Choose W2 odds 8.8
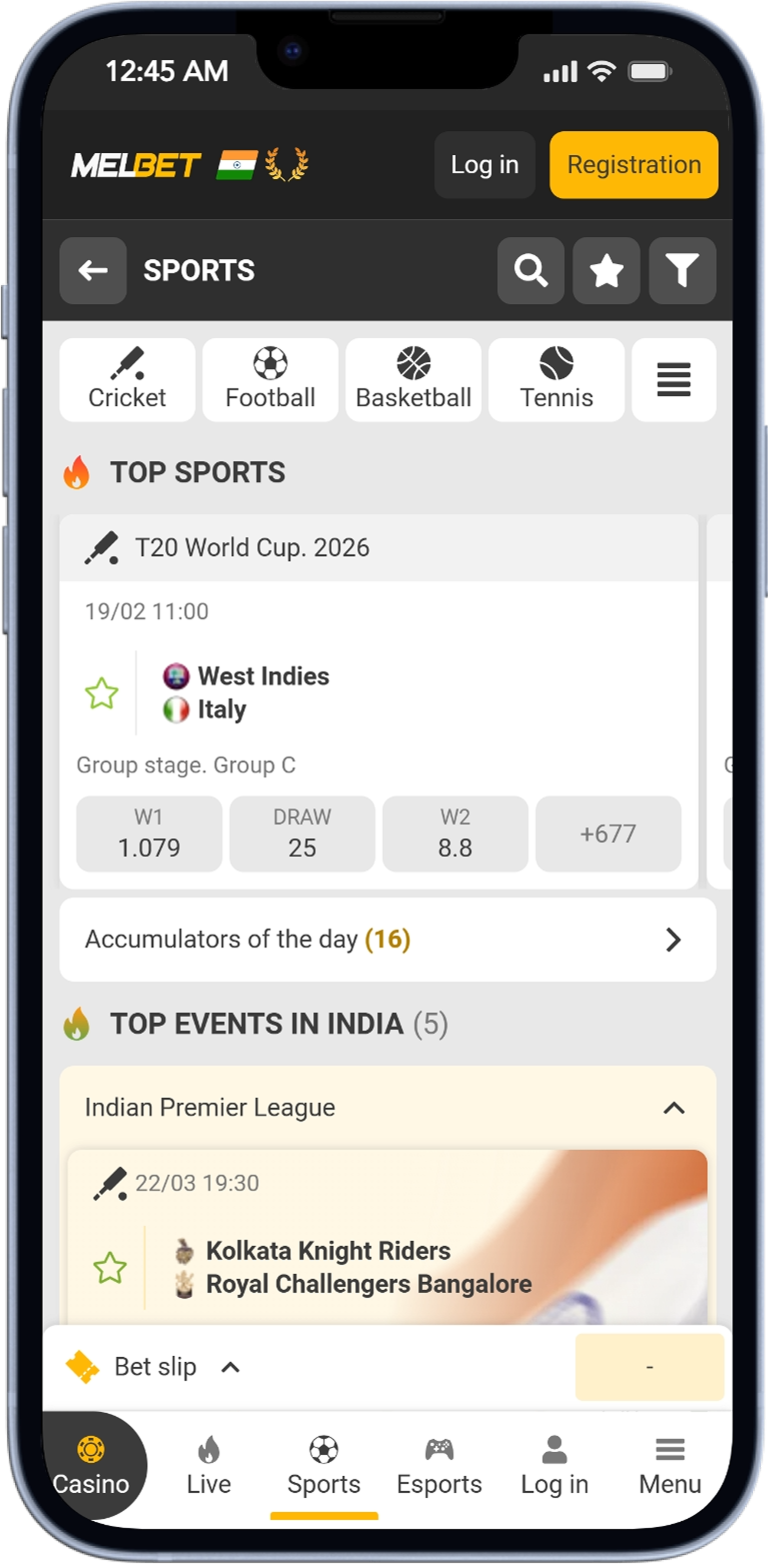 point(455,834)
